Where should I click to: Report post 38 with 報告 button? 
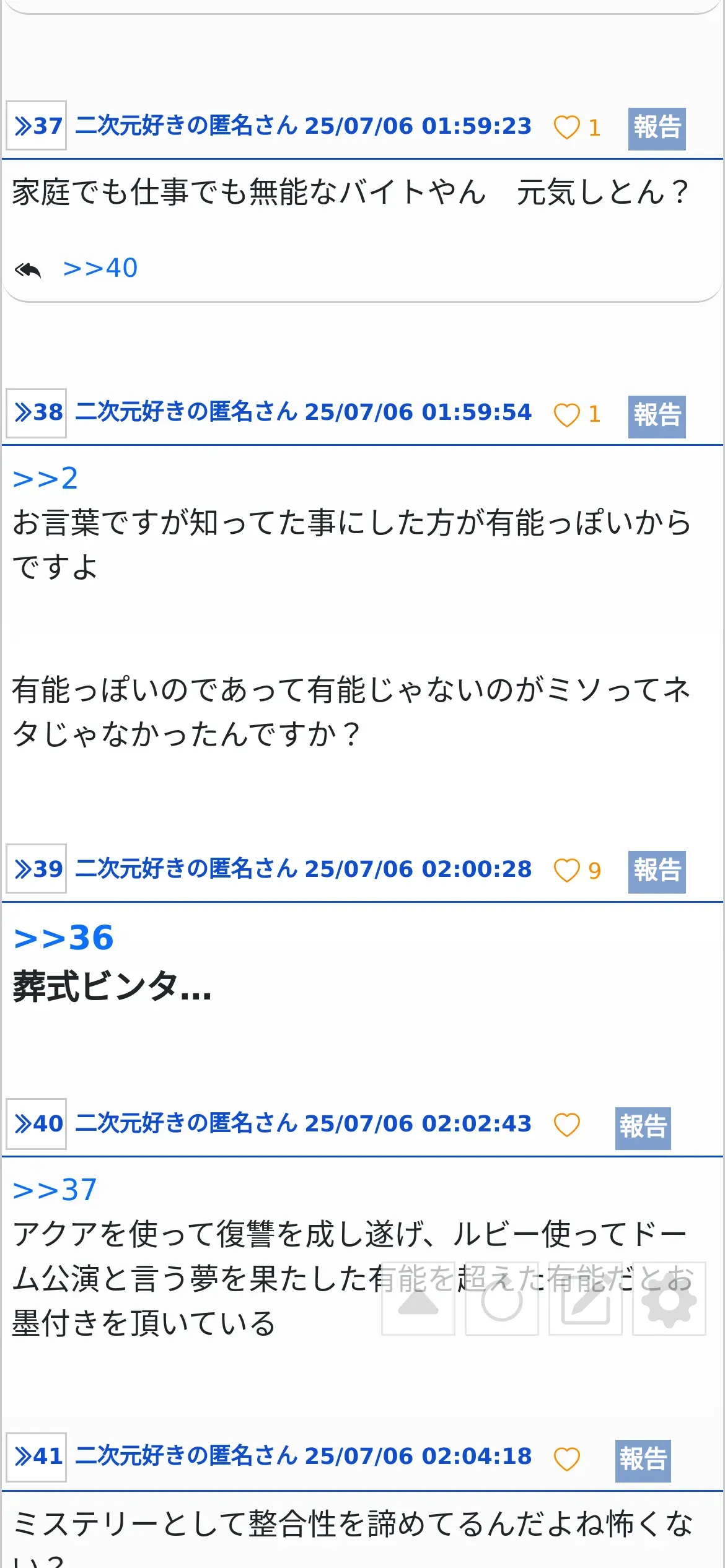point(657,417)
